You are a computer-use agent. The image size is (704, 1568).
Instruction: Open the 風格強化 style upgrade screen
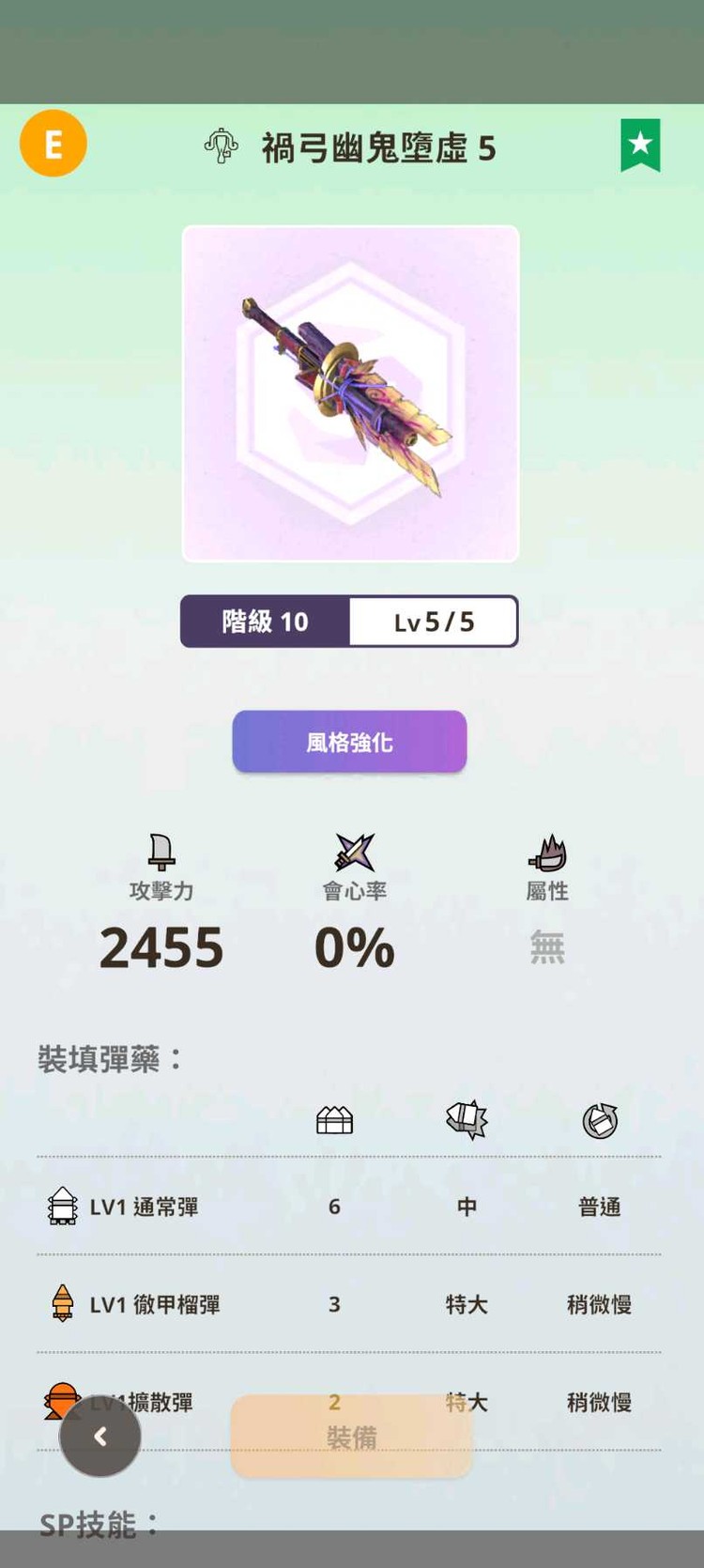click(349, 741)
